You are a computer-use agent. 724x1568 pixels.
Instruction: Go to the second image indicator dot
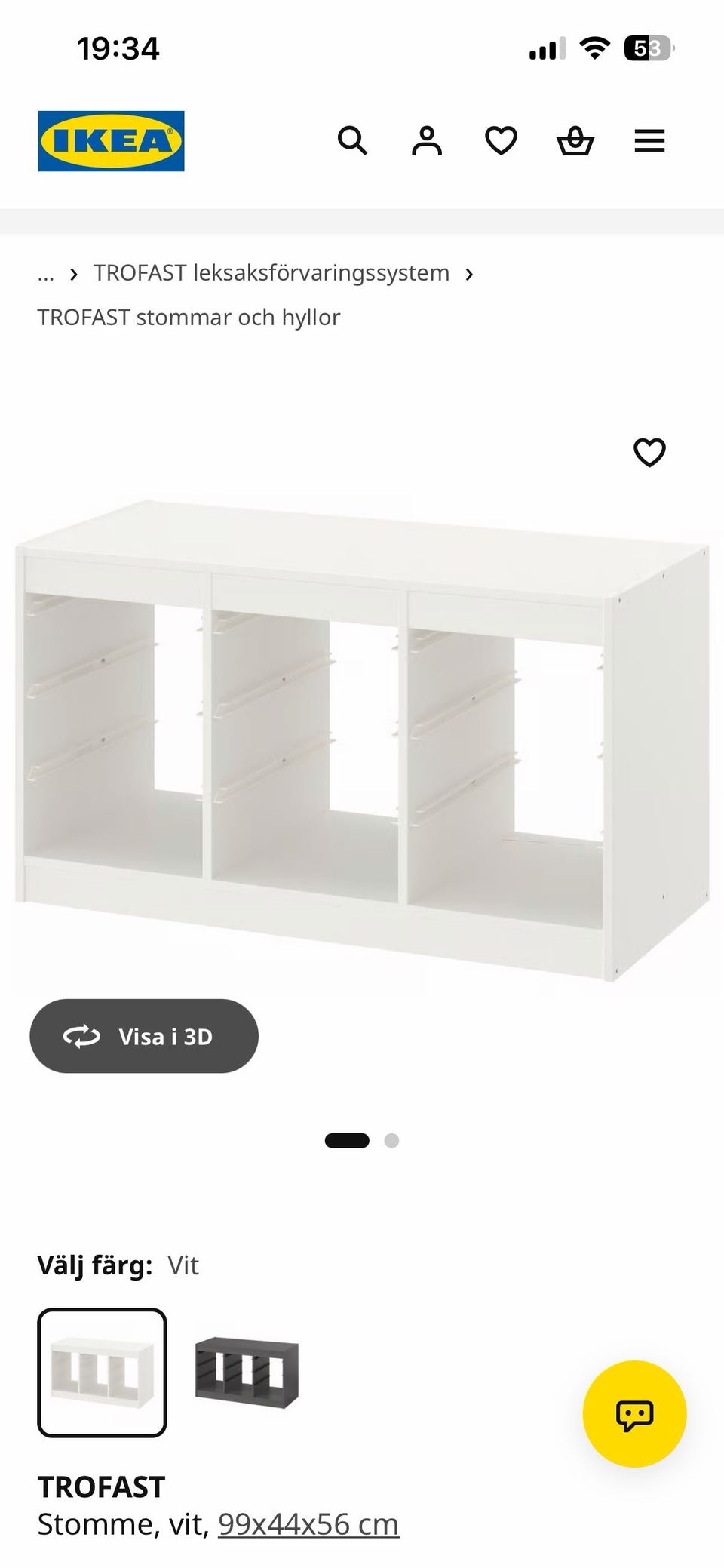click(391, 1141)
